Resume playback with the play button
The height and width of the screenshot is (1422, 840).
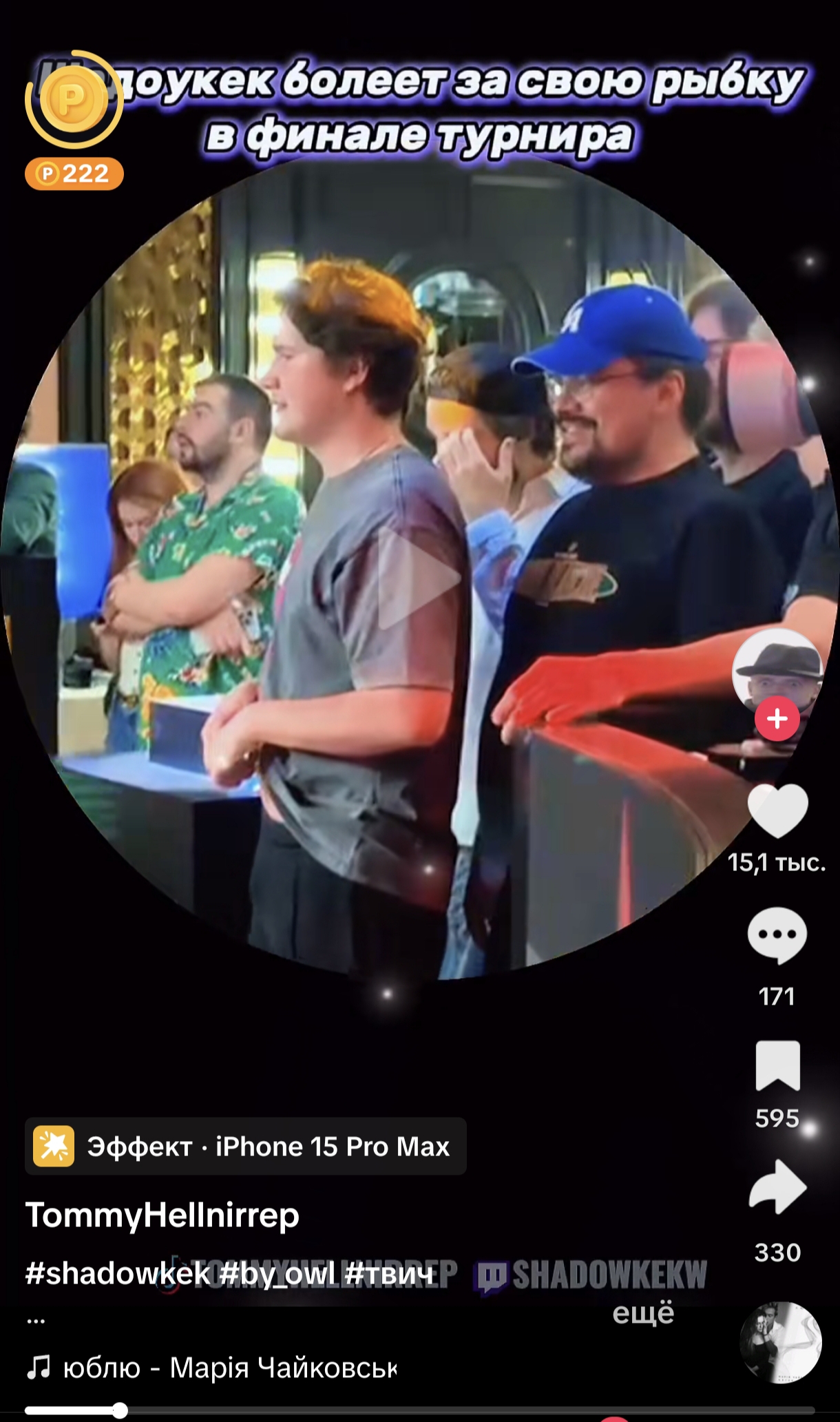point(418,577)
